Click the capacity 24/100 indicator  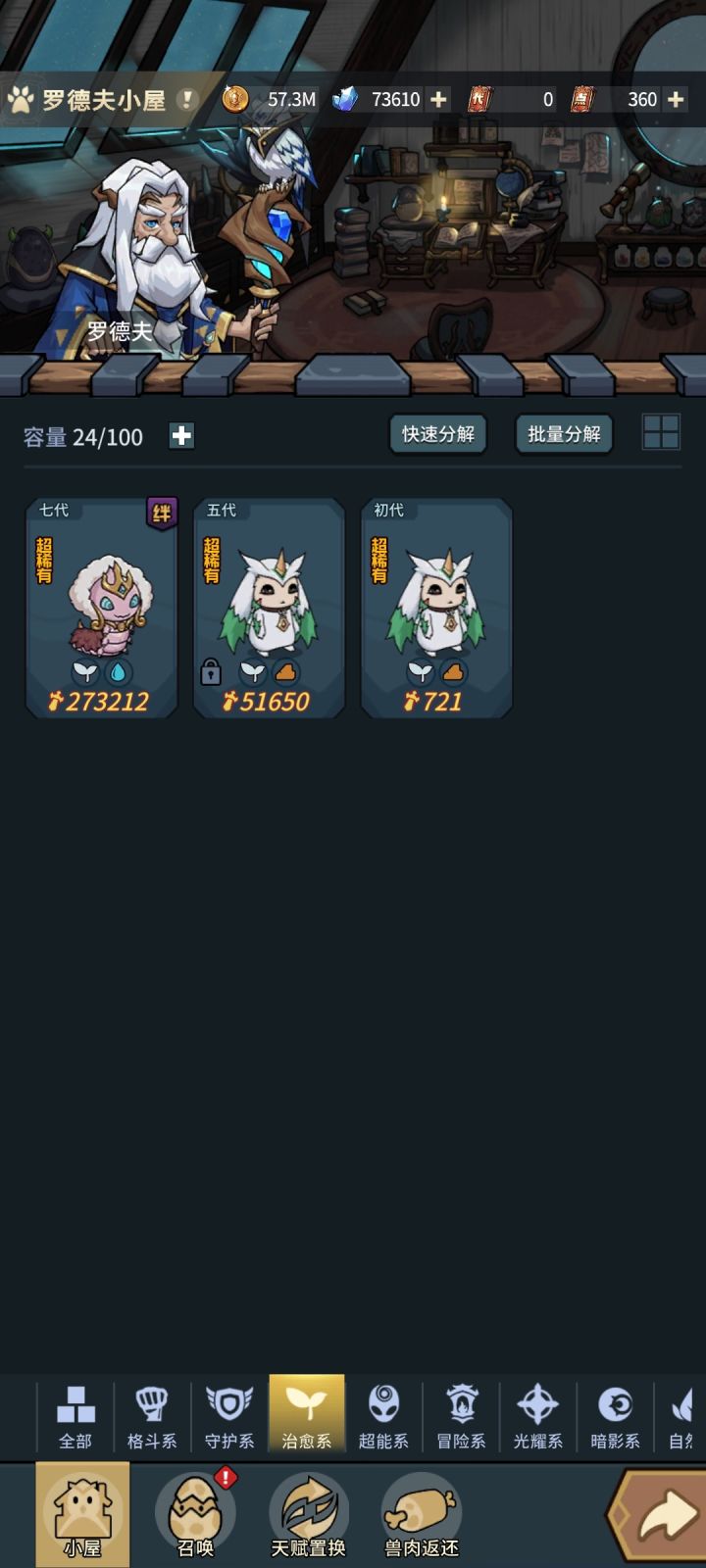[x=81, y=436]
